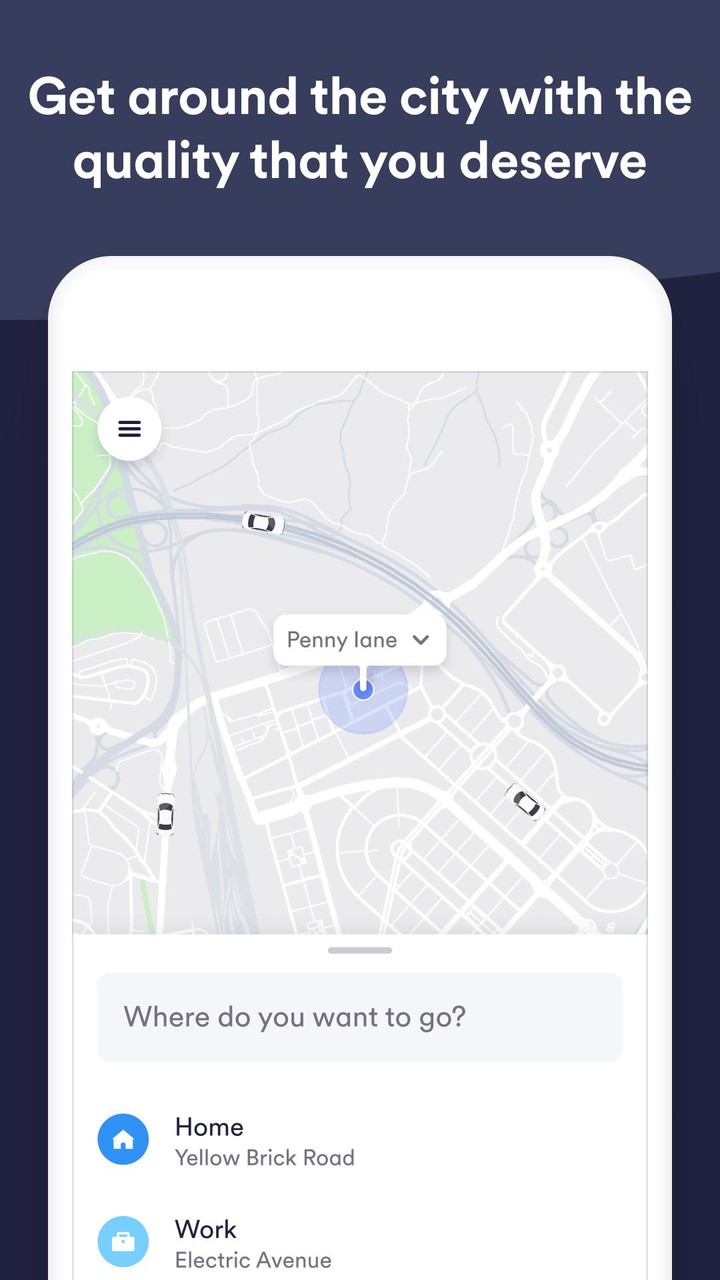Tap the location pin bubble above the marker
This screenshot has width=720, height=1280.
359,639
